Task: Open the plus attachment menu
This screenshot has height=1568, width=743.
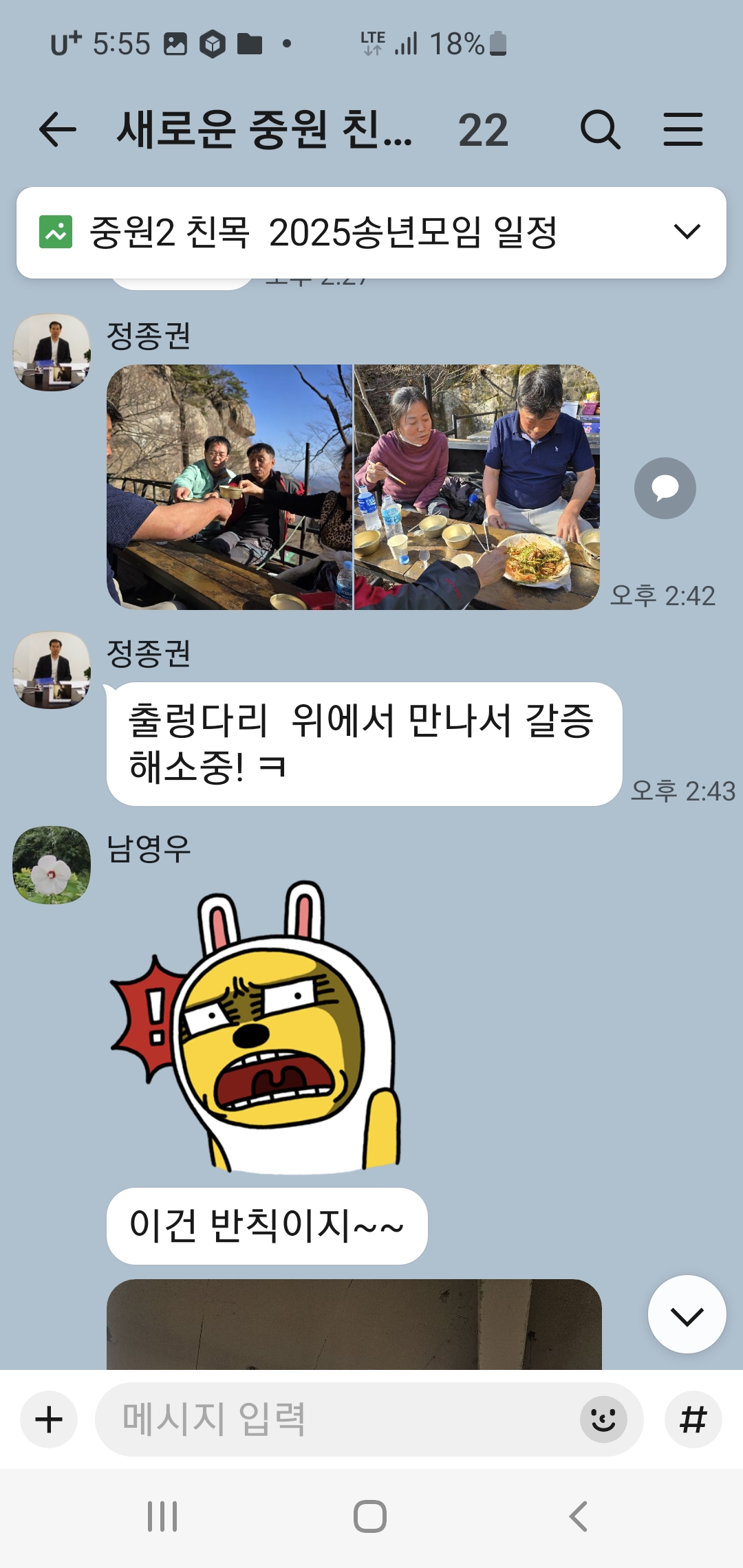Action: 49,1419
